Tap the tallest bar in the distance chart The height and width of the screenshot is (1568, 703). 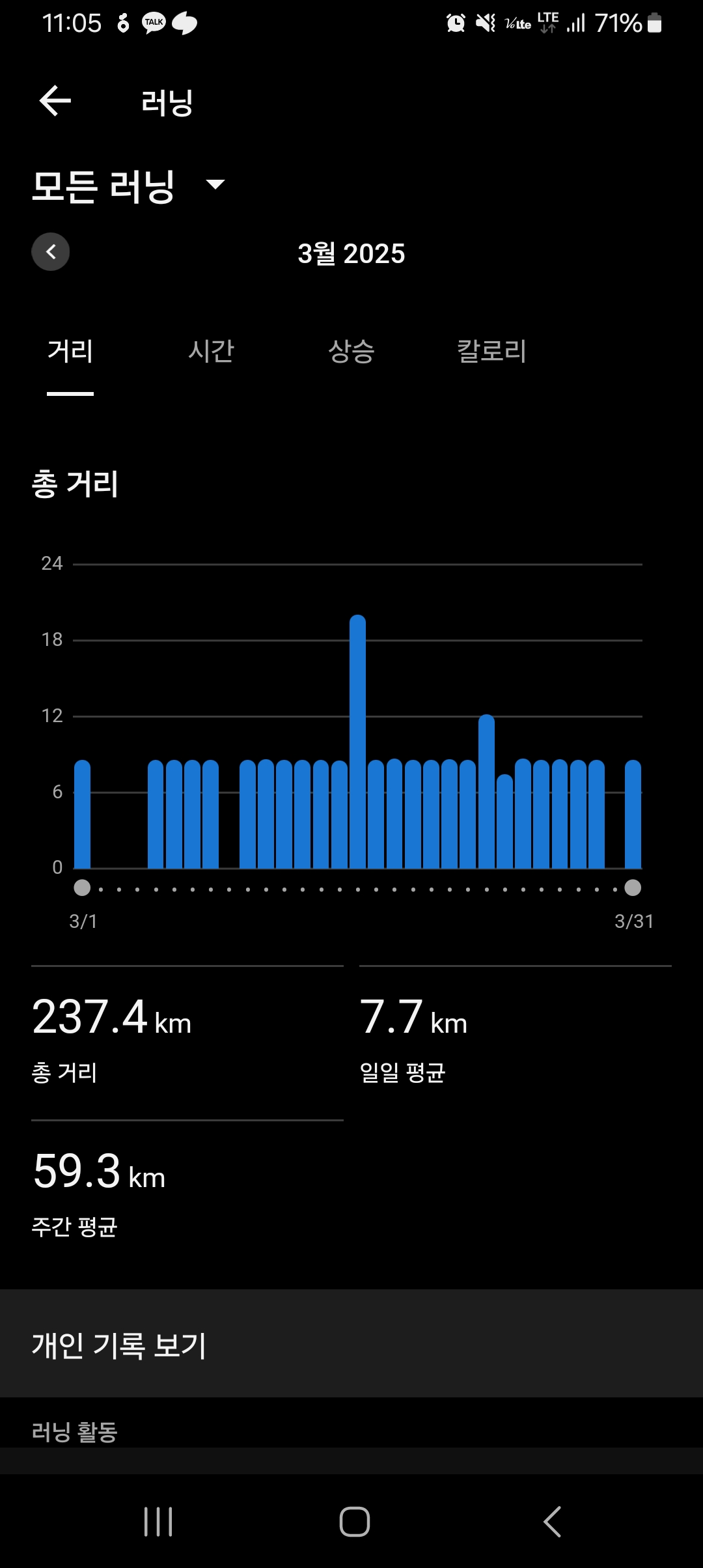[357, 742]
